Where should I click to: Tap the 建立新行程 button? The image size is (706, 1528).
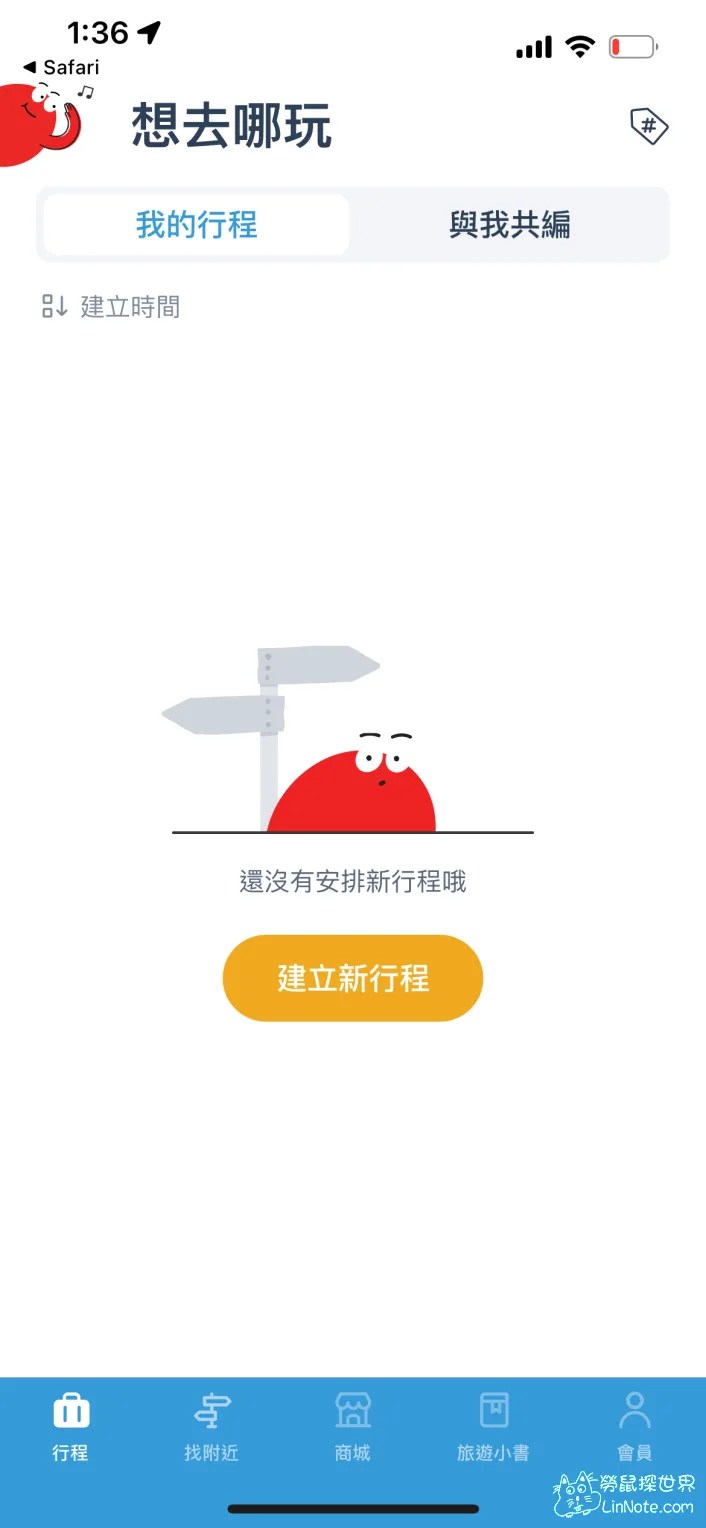[x=352, y=978]
